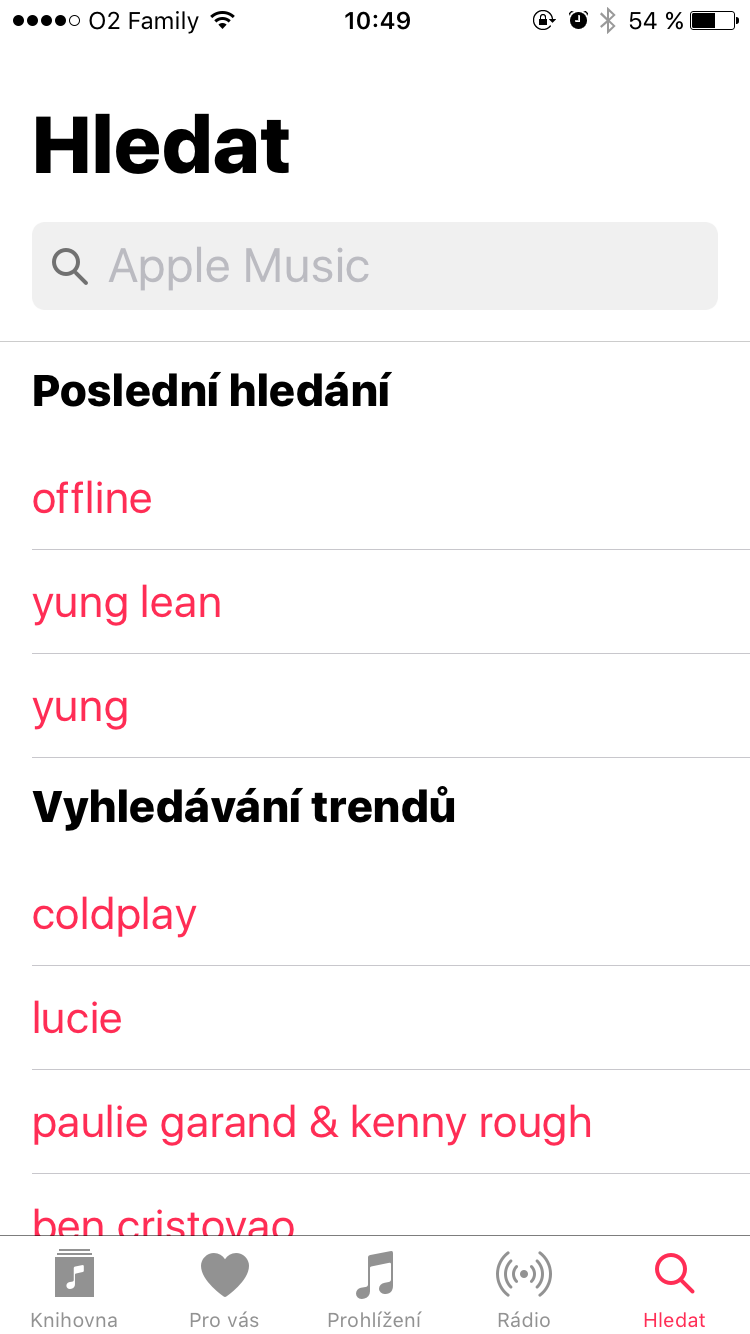
Task: Select the Hledat tab
Action: coord(675,1288)
